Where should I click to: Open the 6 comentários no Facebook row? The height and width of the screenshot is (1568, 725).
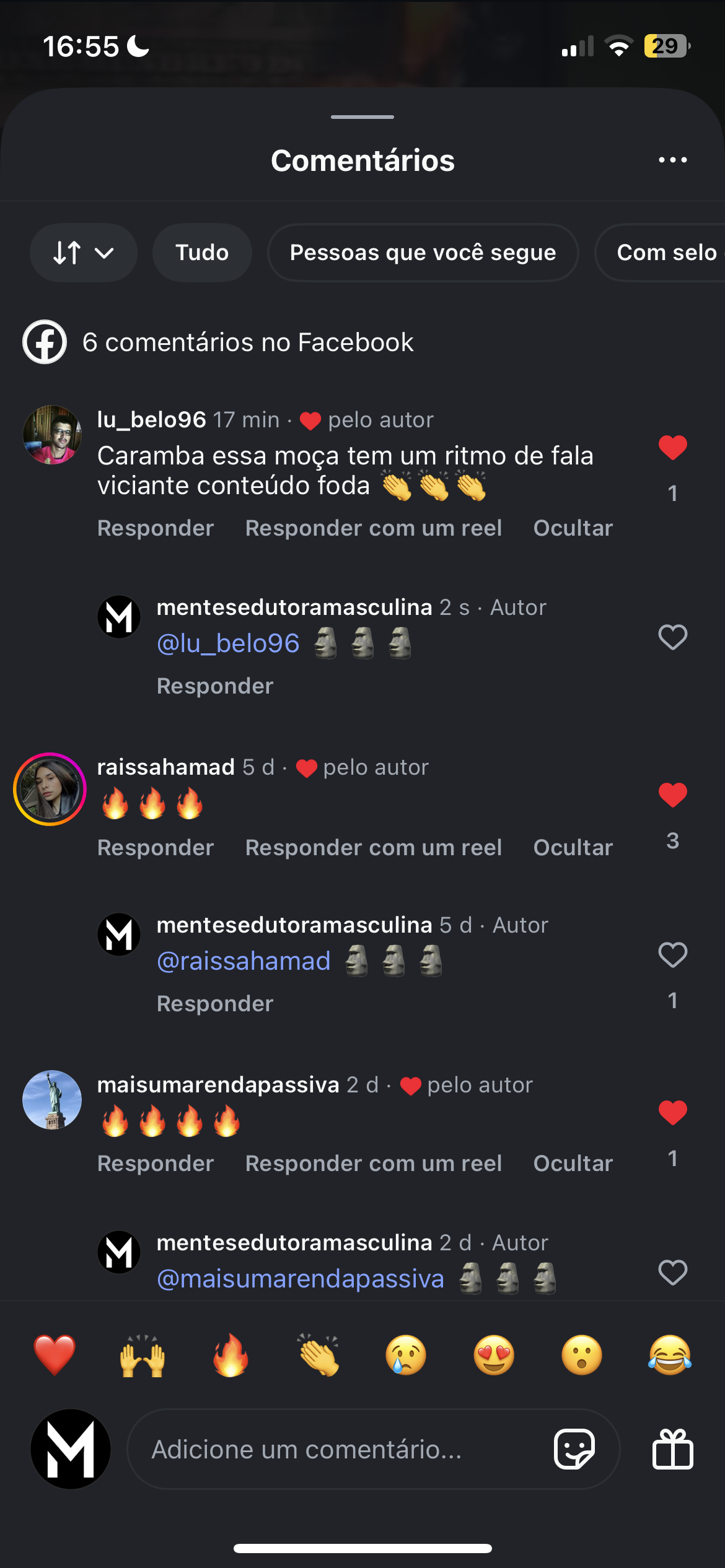coord(248,342)
